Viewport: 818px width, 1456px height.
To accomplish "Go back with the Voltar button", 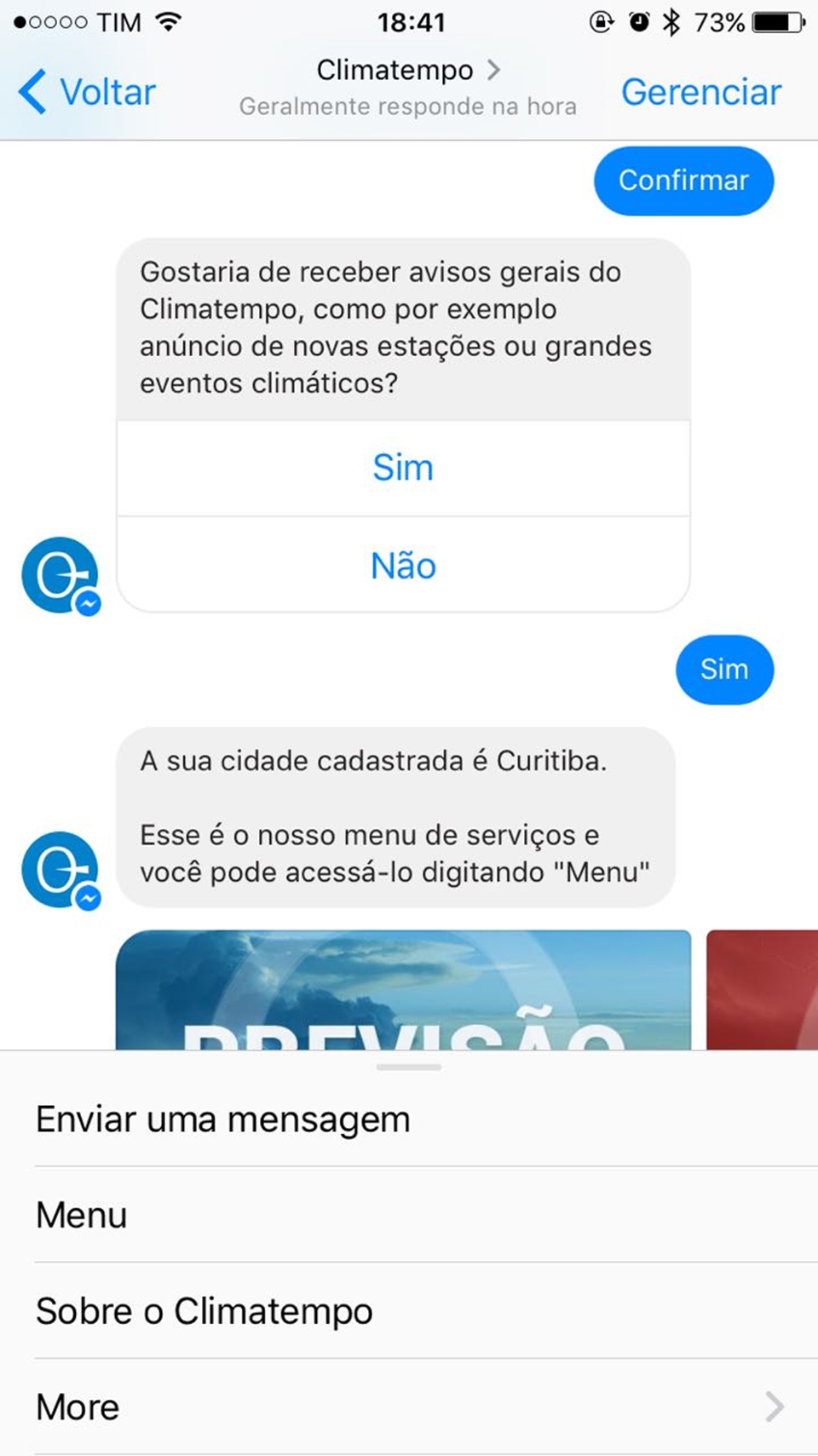I will [x=87, y=92].
